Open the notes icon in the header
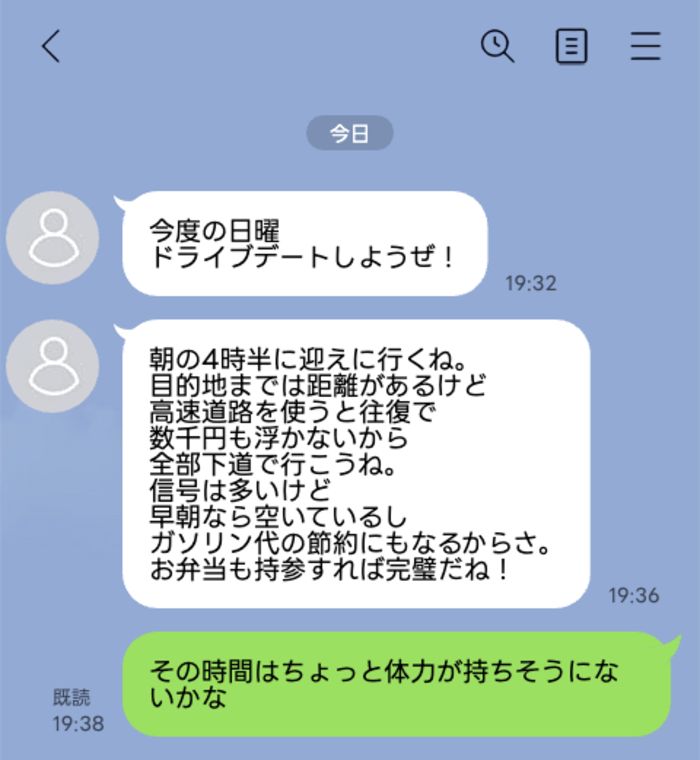This screenshot has height=760, width=700. (x=571, y=46)
